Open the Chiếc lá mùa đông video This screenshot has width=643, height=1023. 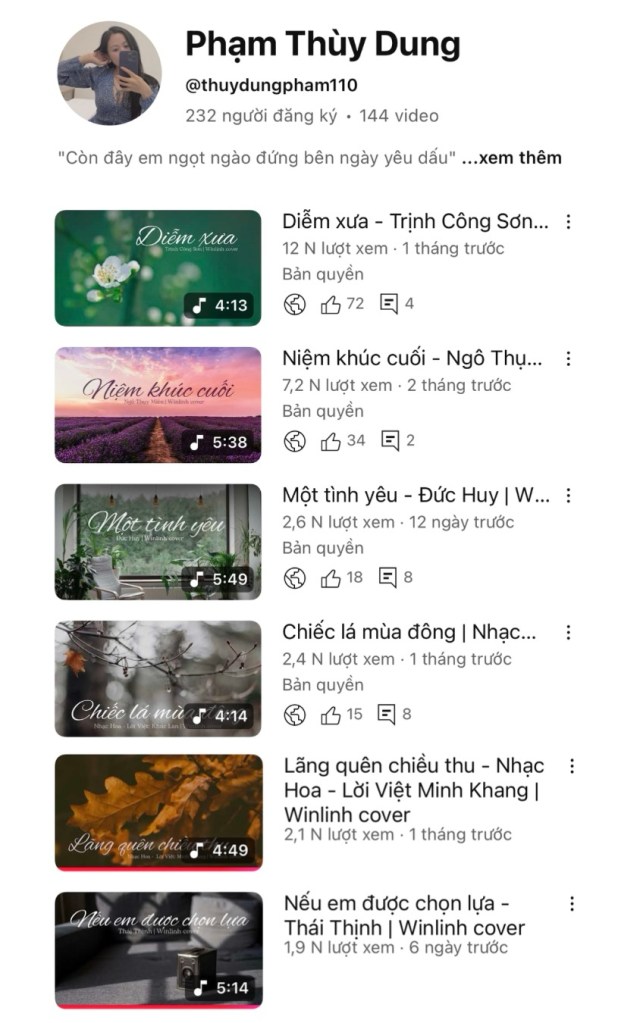(x=158, y=678)
